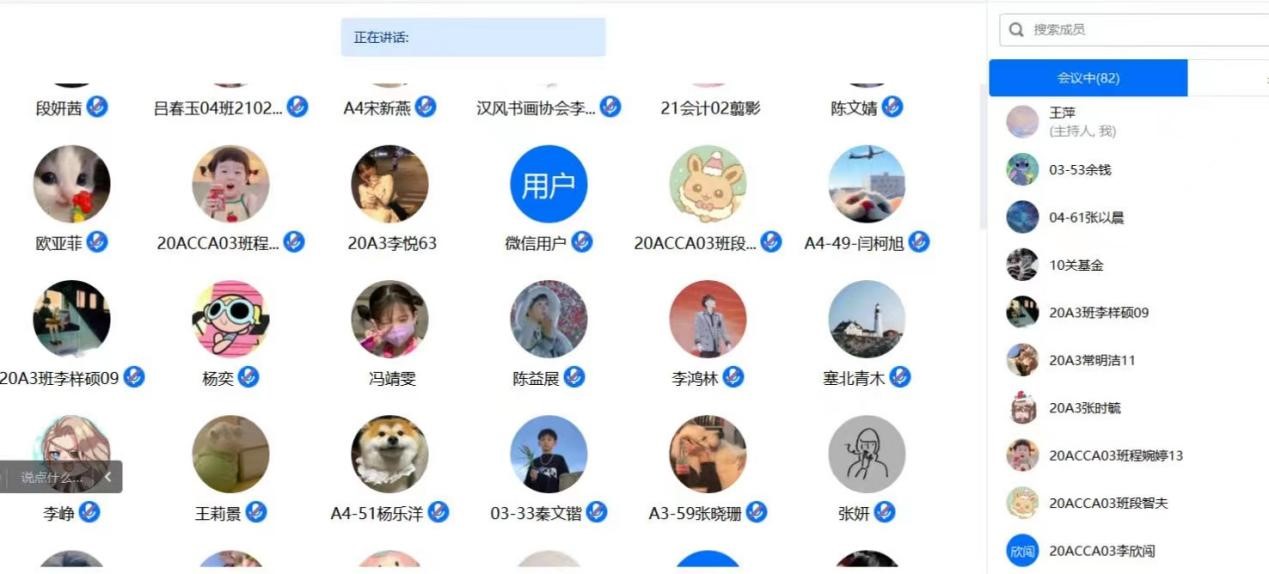1269x574 pixels.
Task: Tap the 冯靖雯 participant tile
Action: coord(389,320)
